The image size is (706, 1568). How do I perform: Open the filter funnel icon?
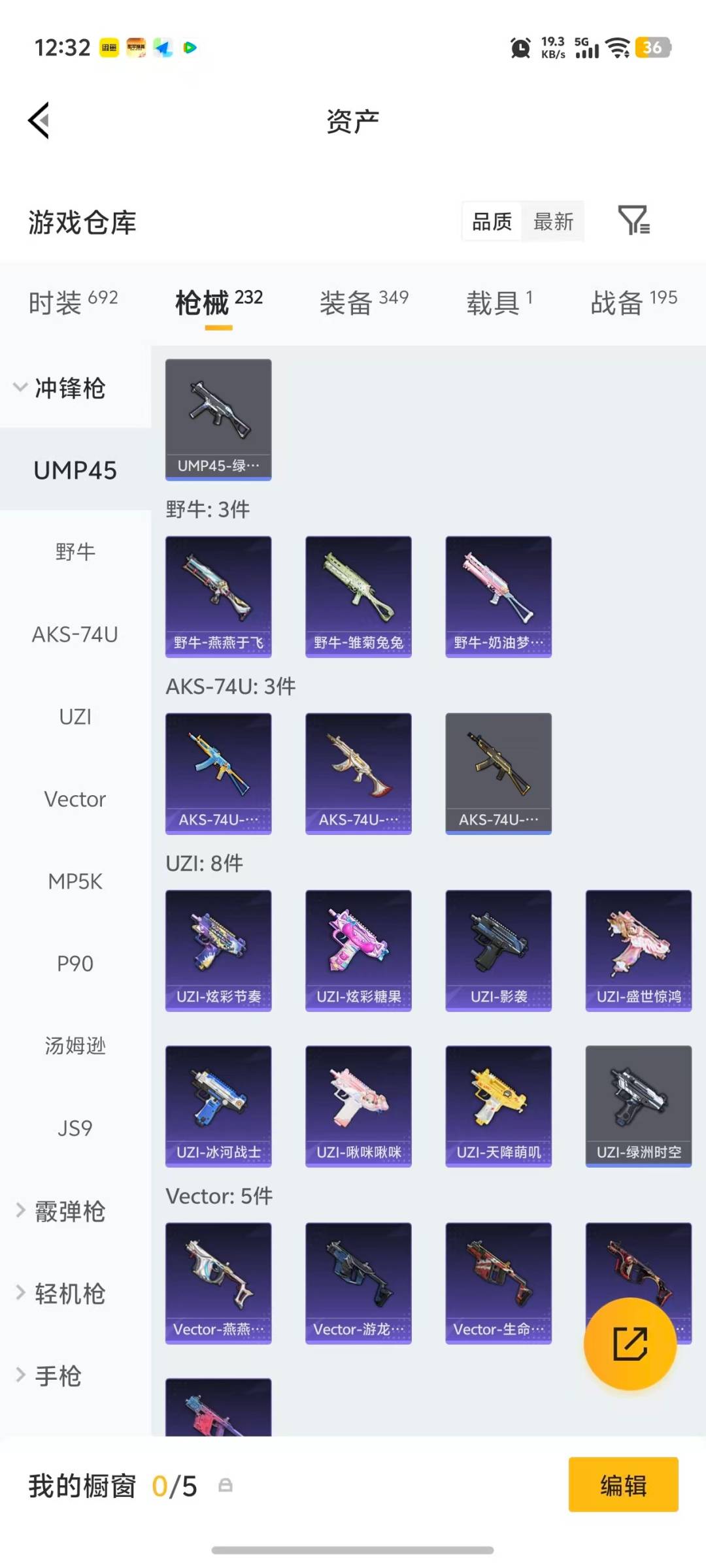click(633, 221)
